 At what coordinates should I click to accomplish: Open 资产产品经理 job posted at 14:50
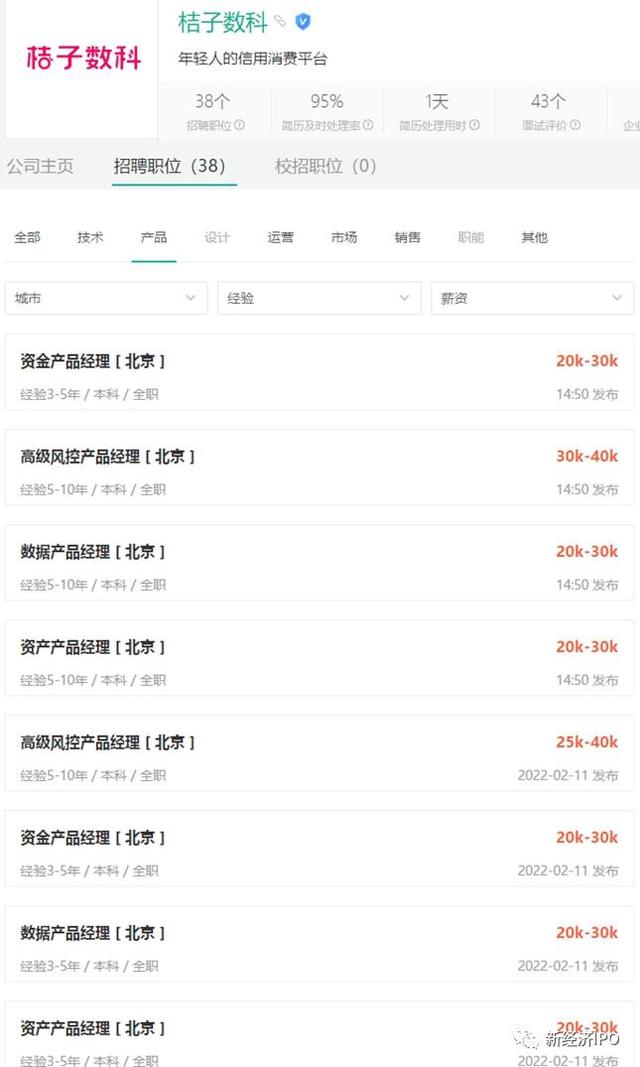pyautogui.click(x=93, y=647)
